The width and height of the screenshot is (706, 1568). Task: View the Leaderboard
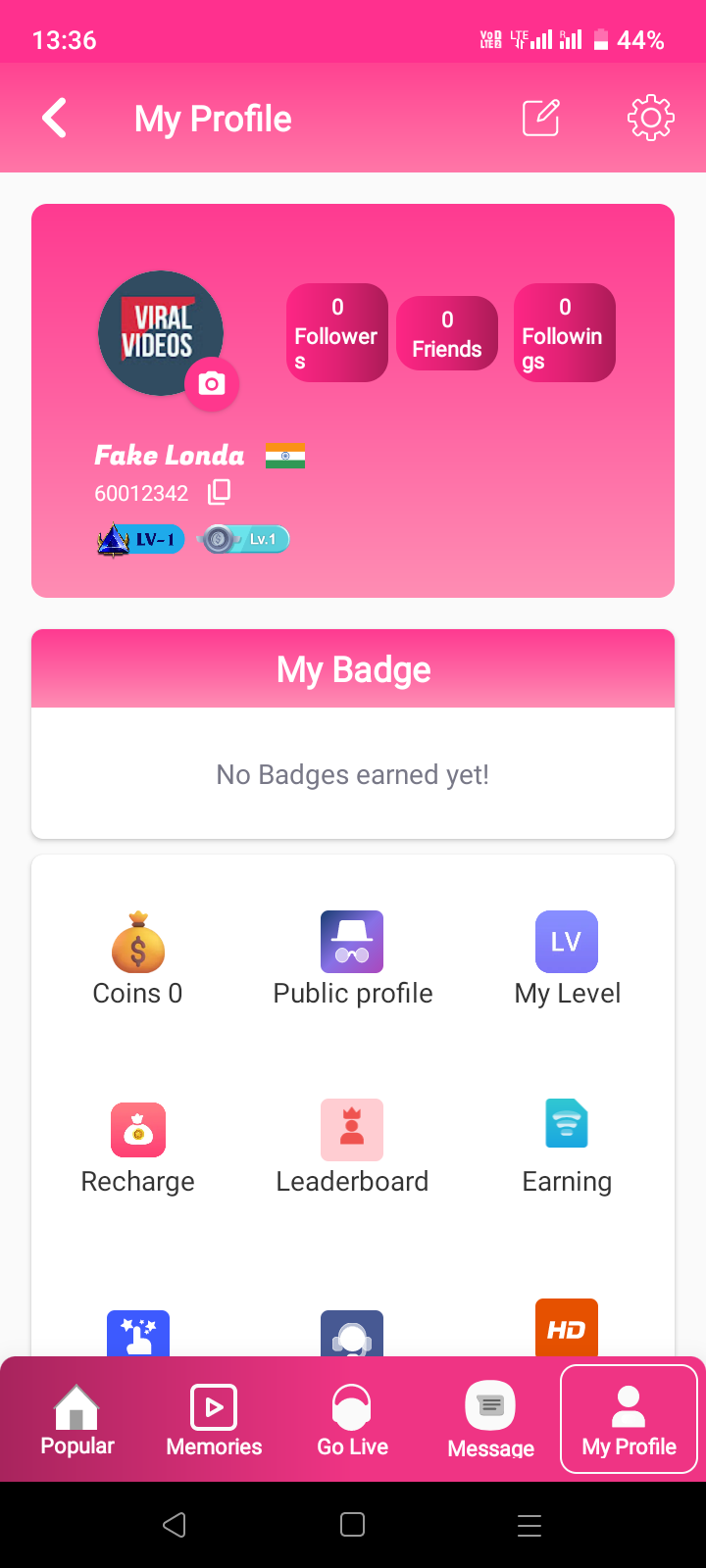[x=352, y=1149]
